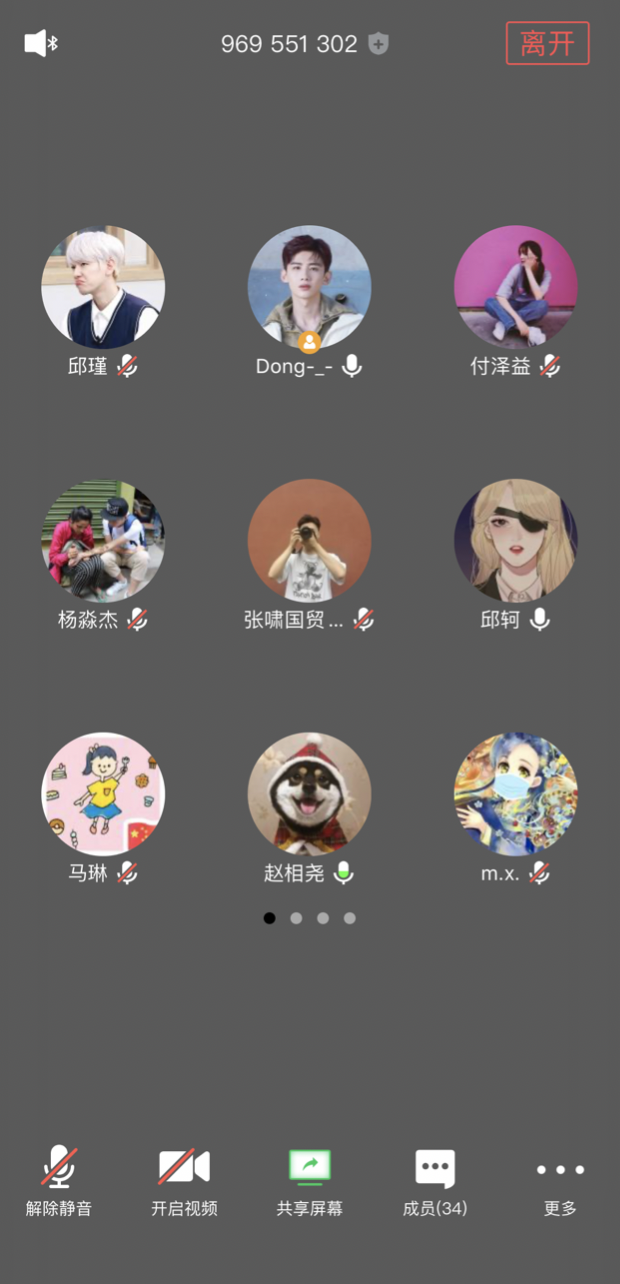Select 赵相尧's dog avatar
Viewport: 620px width, 1284px height.
[x=309, y=794]
